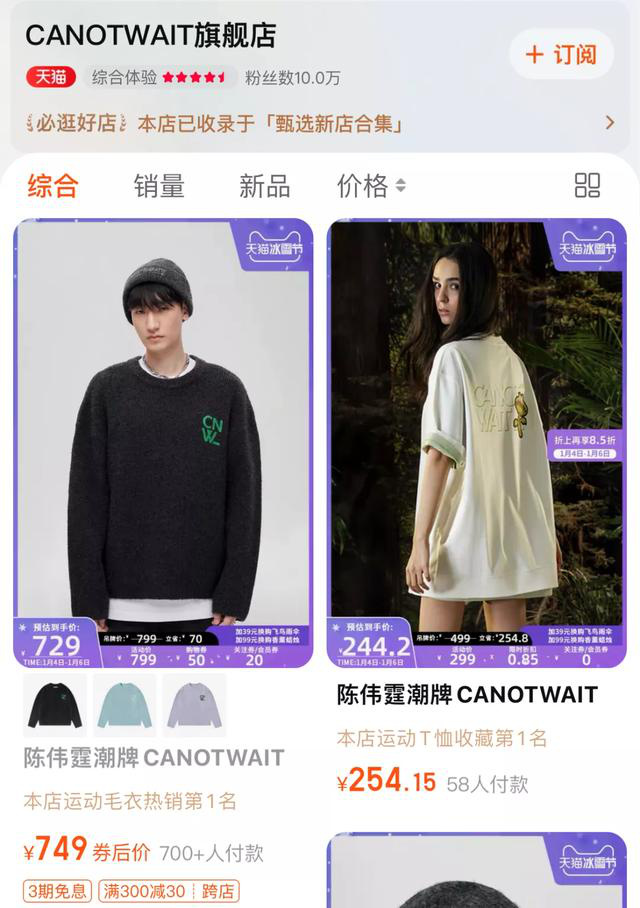Subscribe to the store with 订阅
Viewport: 640px width, 908px height.
click(x=560, y=54)
